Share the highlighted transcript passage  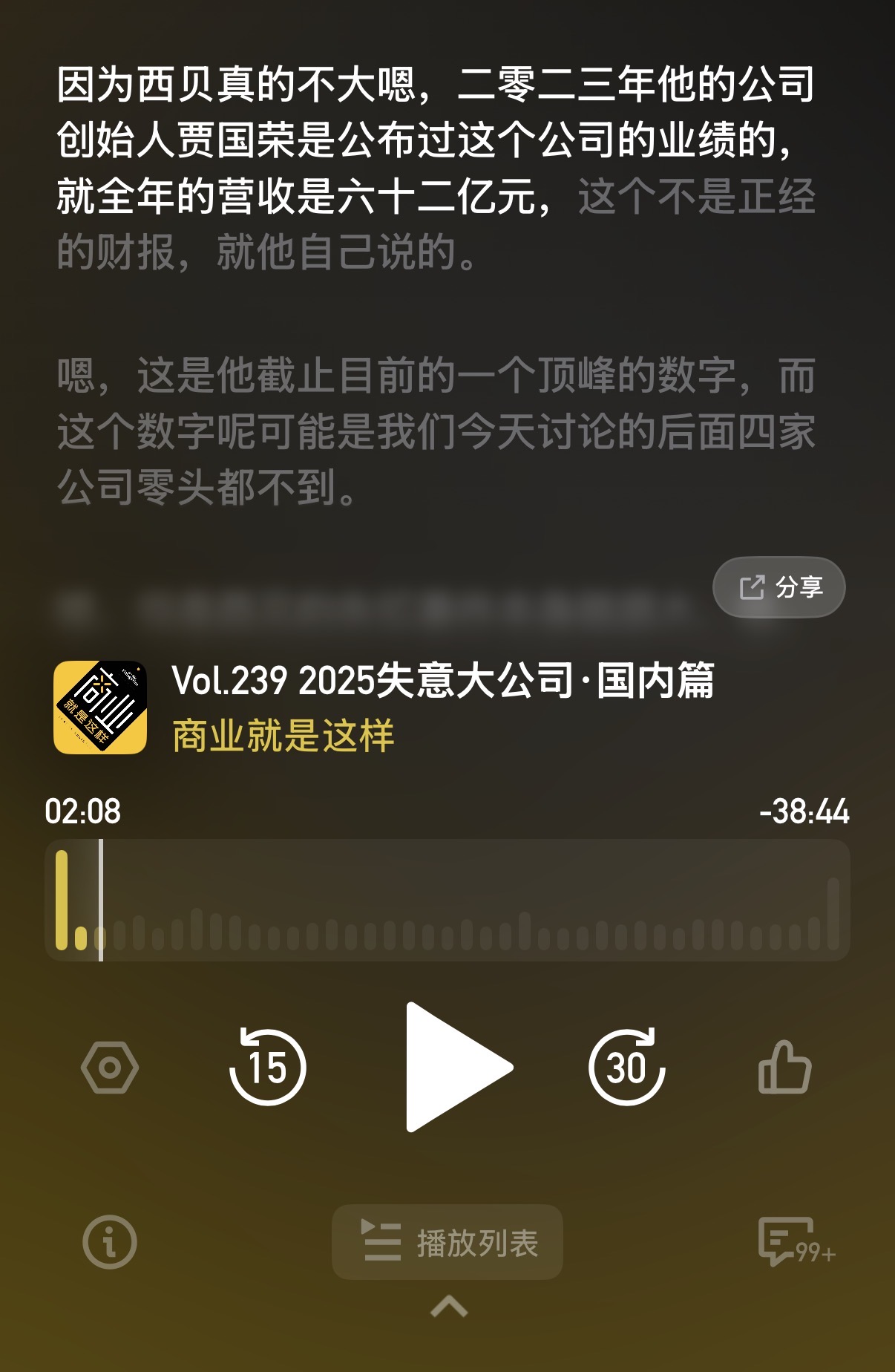point(779,587)
